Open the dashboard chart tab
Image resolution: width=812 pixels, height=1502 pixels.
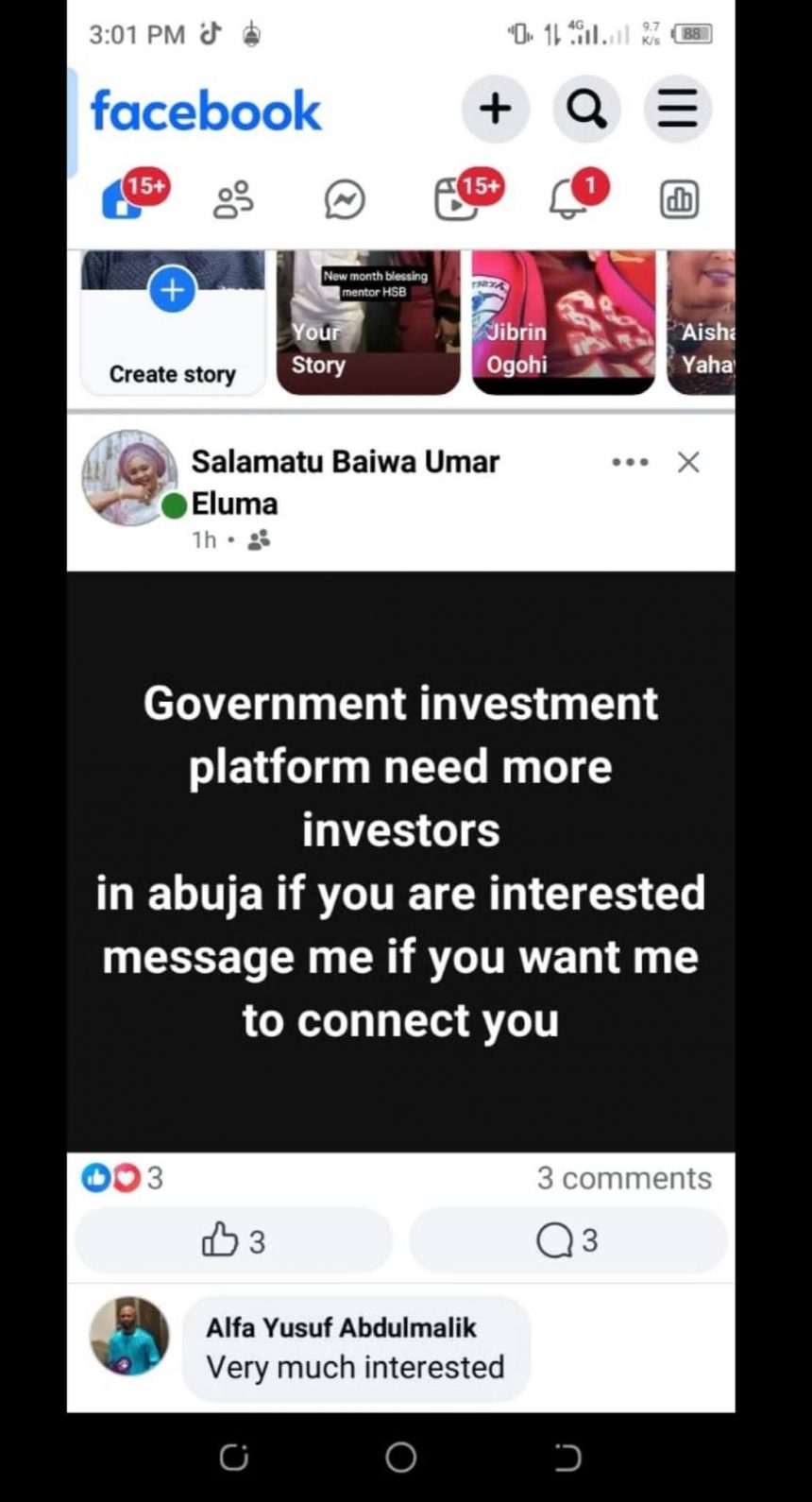679,199
